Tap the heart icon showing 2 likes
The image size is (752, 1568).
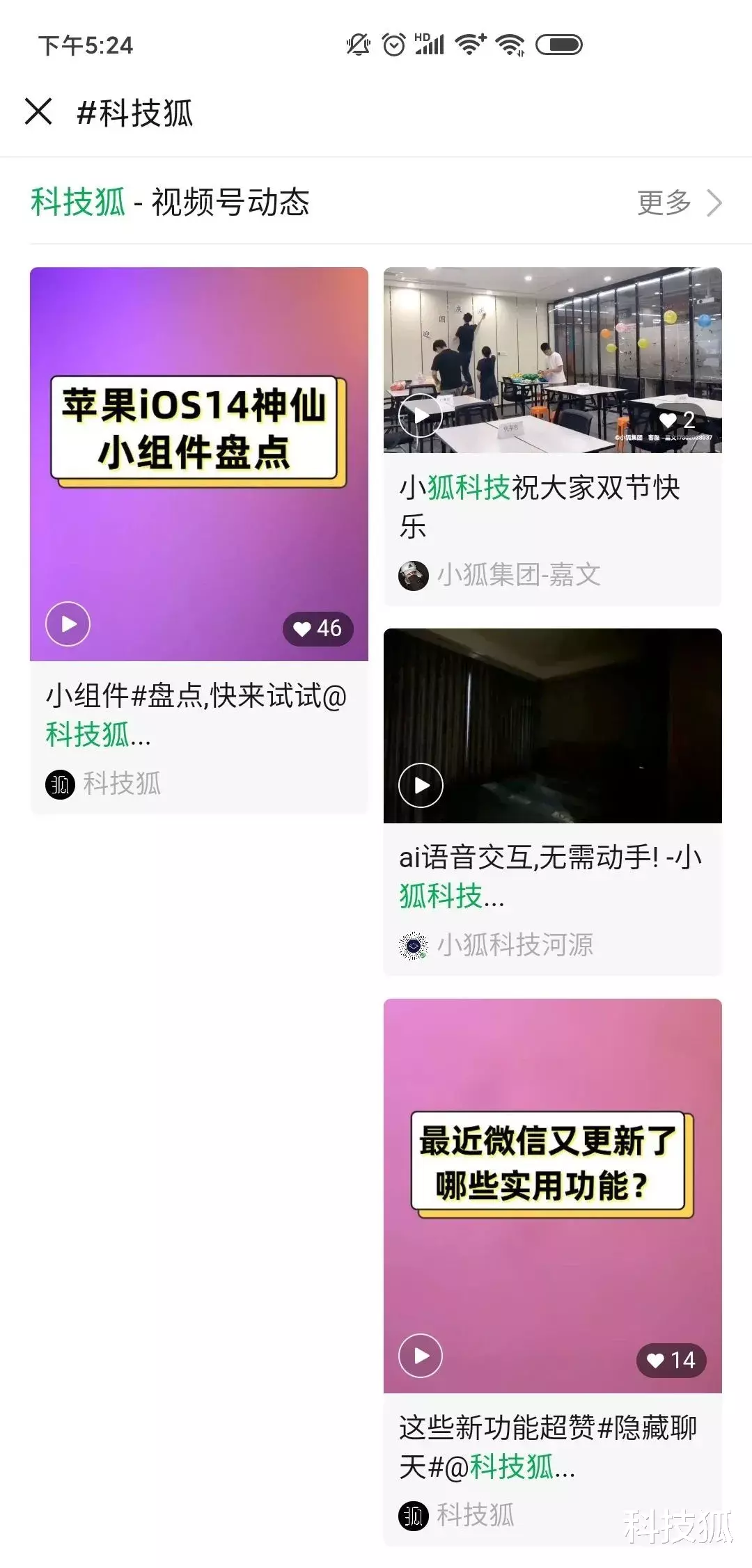click(675, 418)
